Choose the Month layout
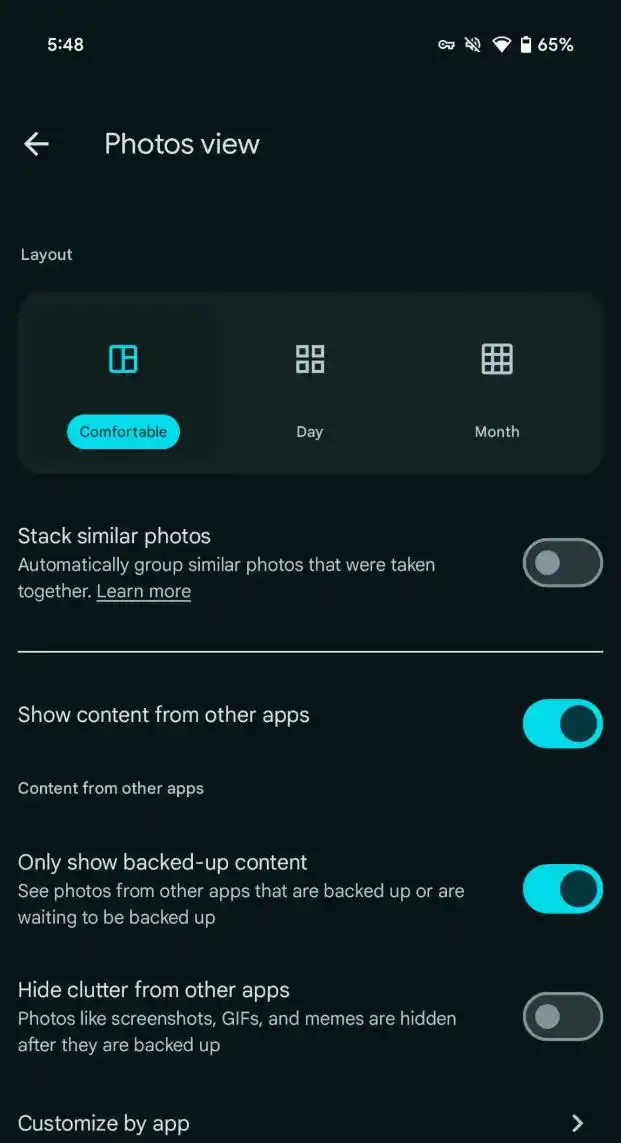 [x=496, y=392]
